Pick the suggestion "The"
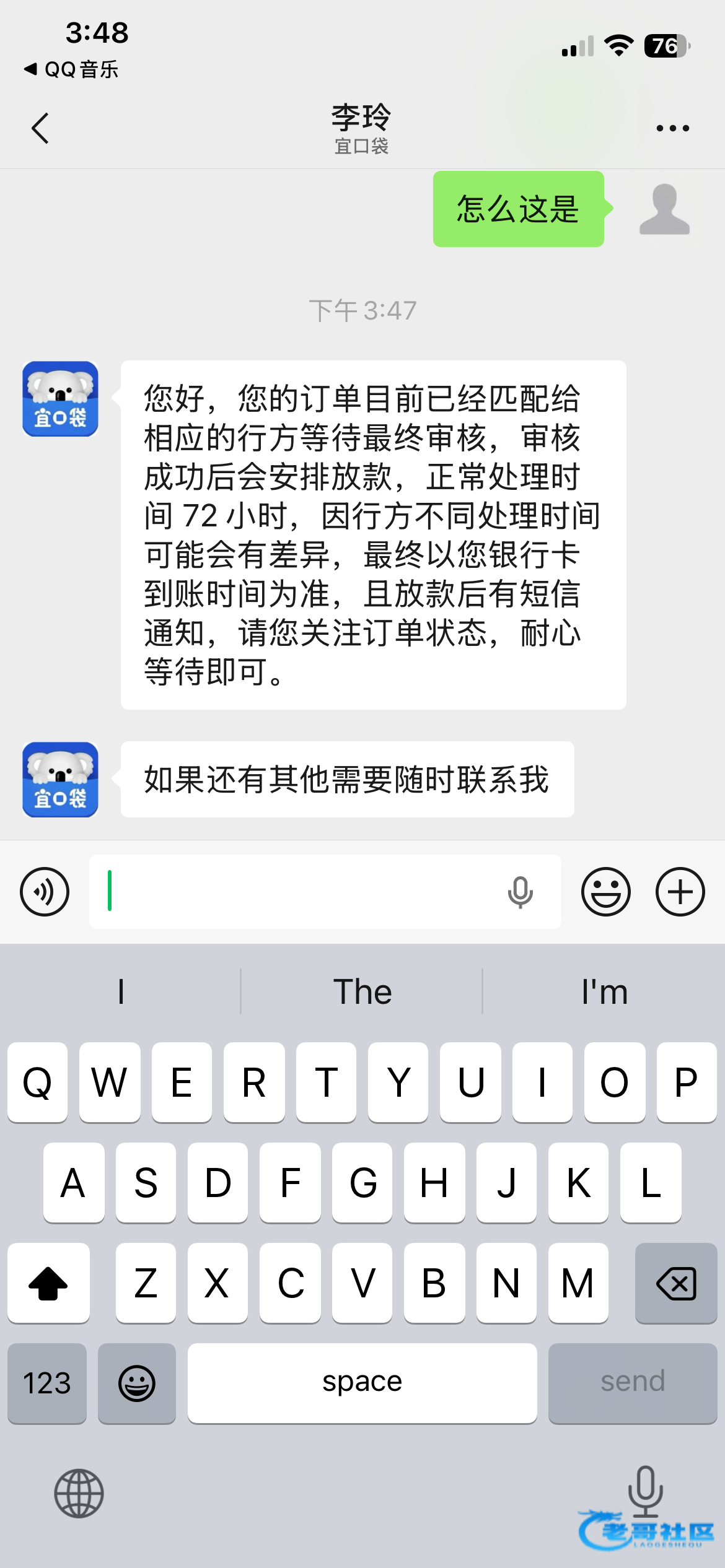This screenshot has height=1568, width=725. (x=362, y=991)
